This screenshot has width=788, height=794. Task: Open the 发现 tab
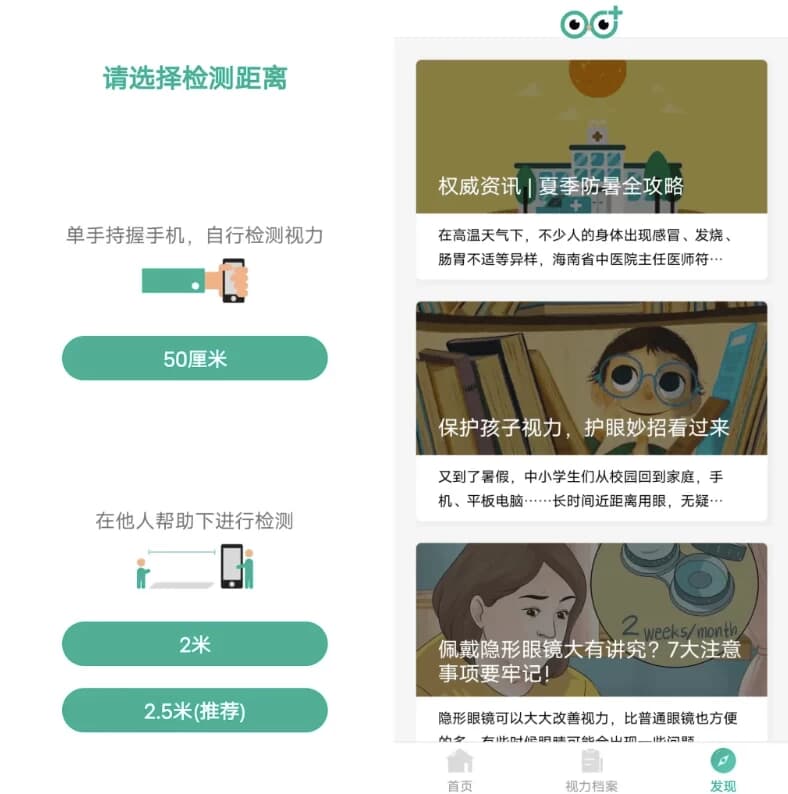(723, 770)
